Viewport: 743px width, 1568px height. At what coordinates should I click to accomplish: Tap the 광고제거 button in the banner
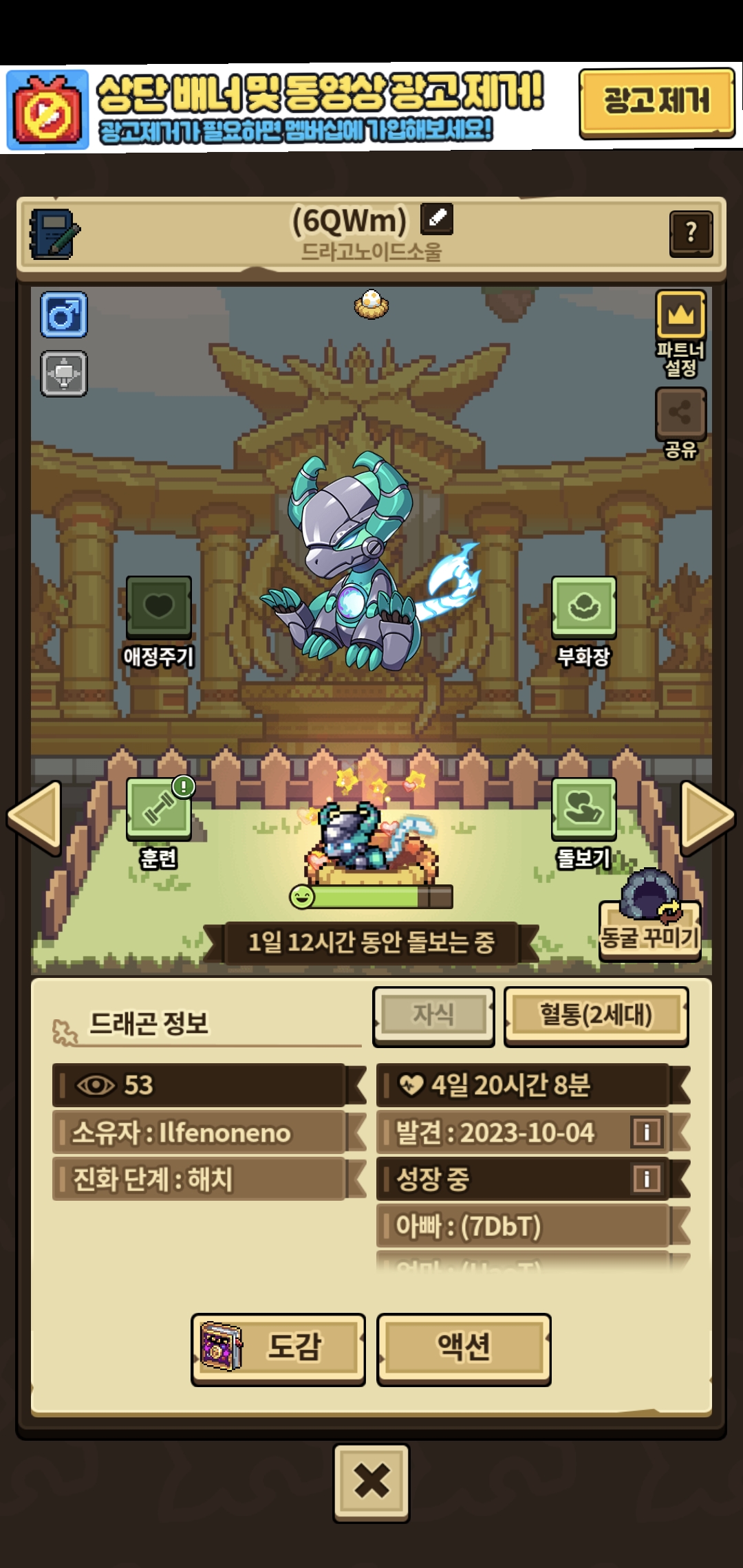click(656, 102)
